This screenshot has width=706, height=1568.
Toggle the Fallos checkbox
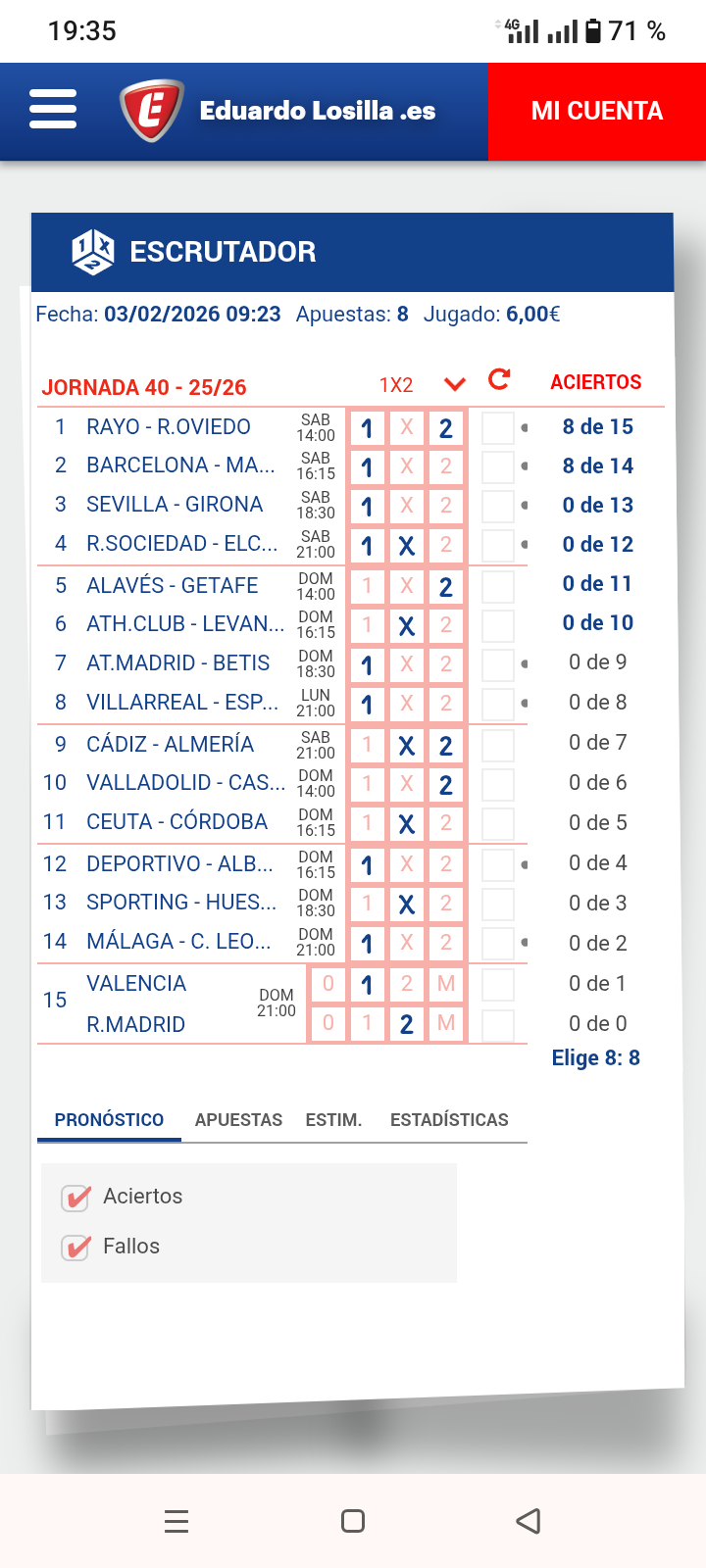tap(76, 1248)
